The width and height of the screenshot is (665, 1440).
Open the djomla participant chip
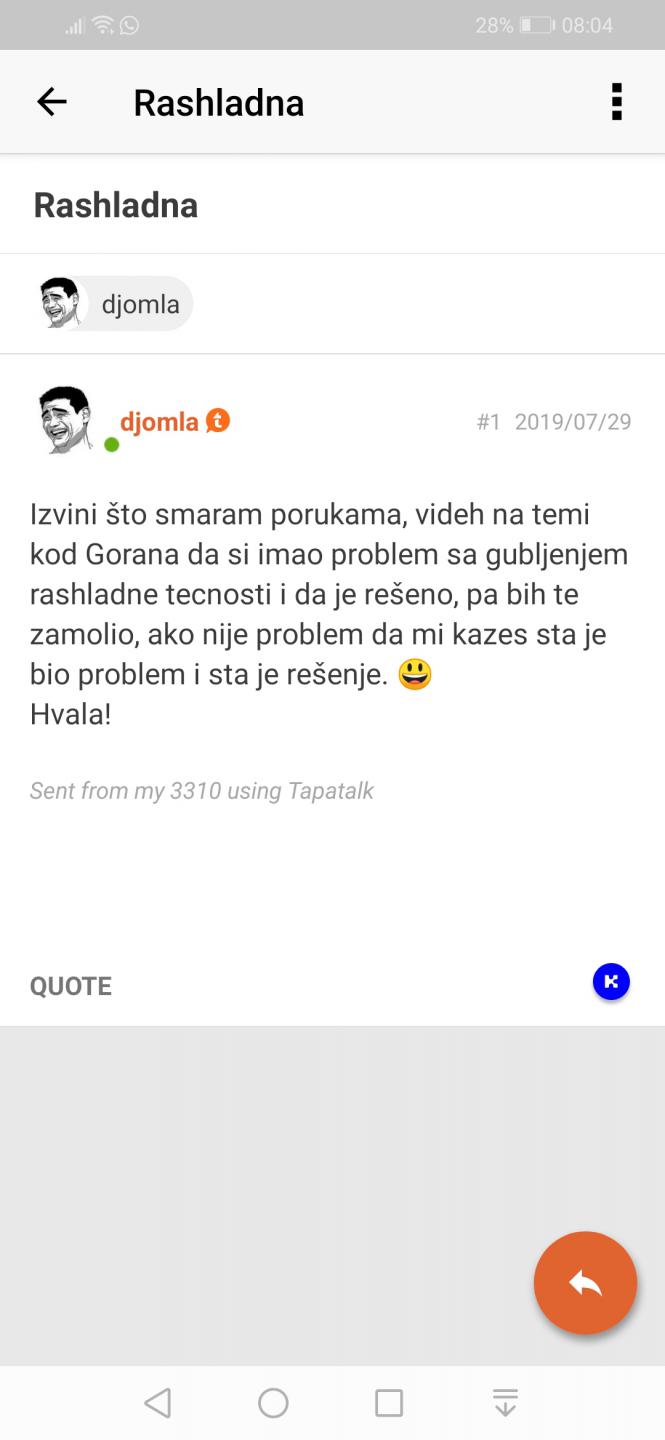[x=115, y=304]
